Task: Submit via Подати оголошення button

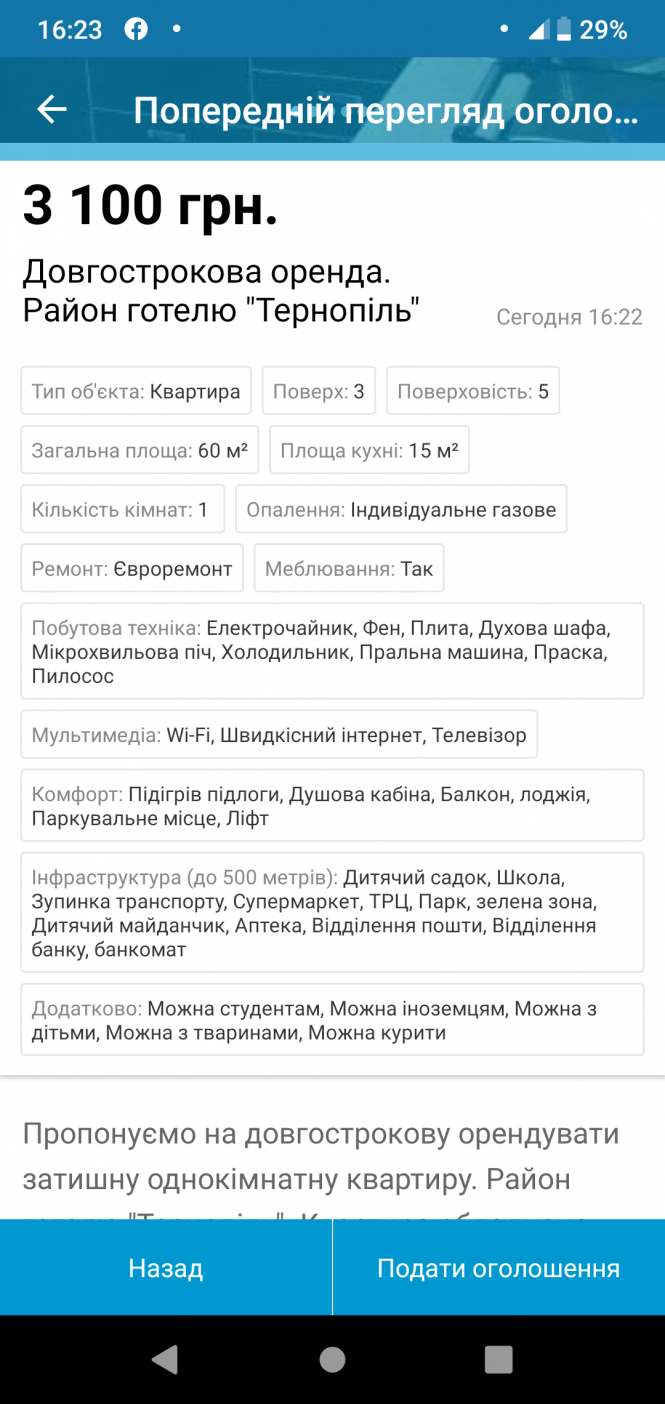Action: [498, 1268]
